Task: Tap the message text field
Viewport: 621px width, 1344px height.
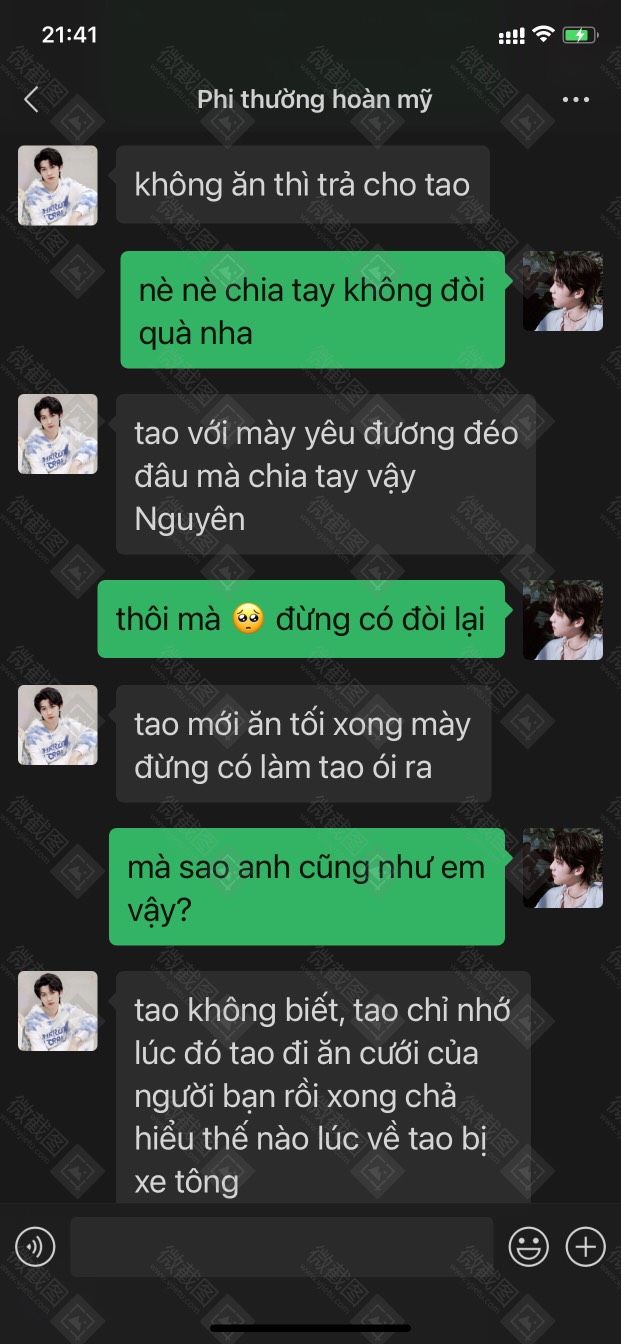Action: pos(281,1246)
